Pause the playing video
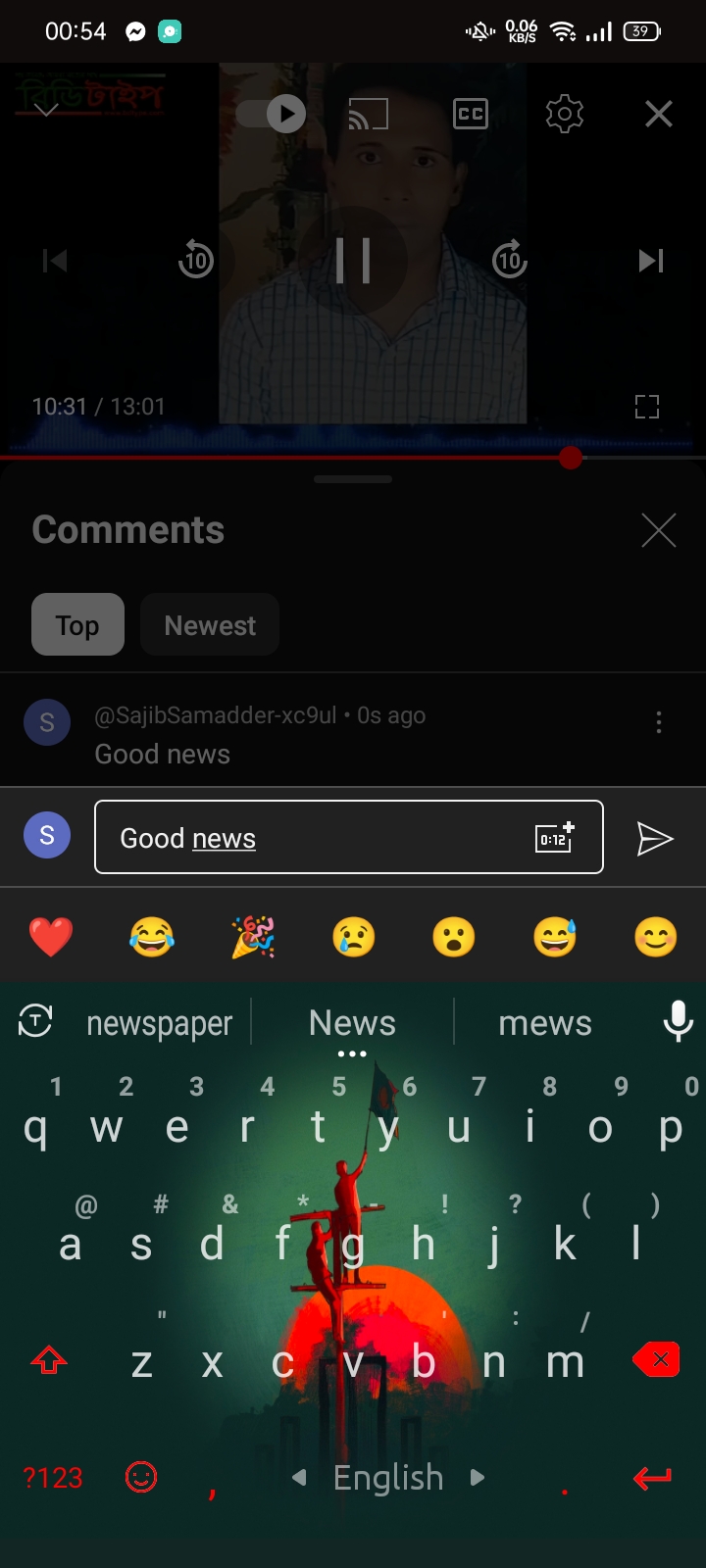 click(353, 261)
